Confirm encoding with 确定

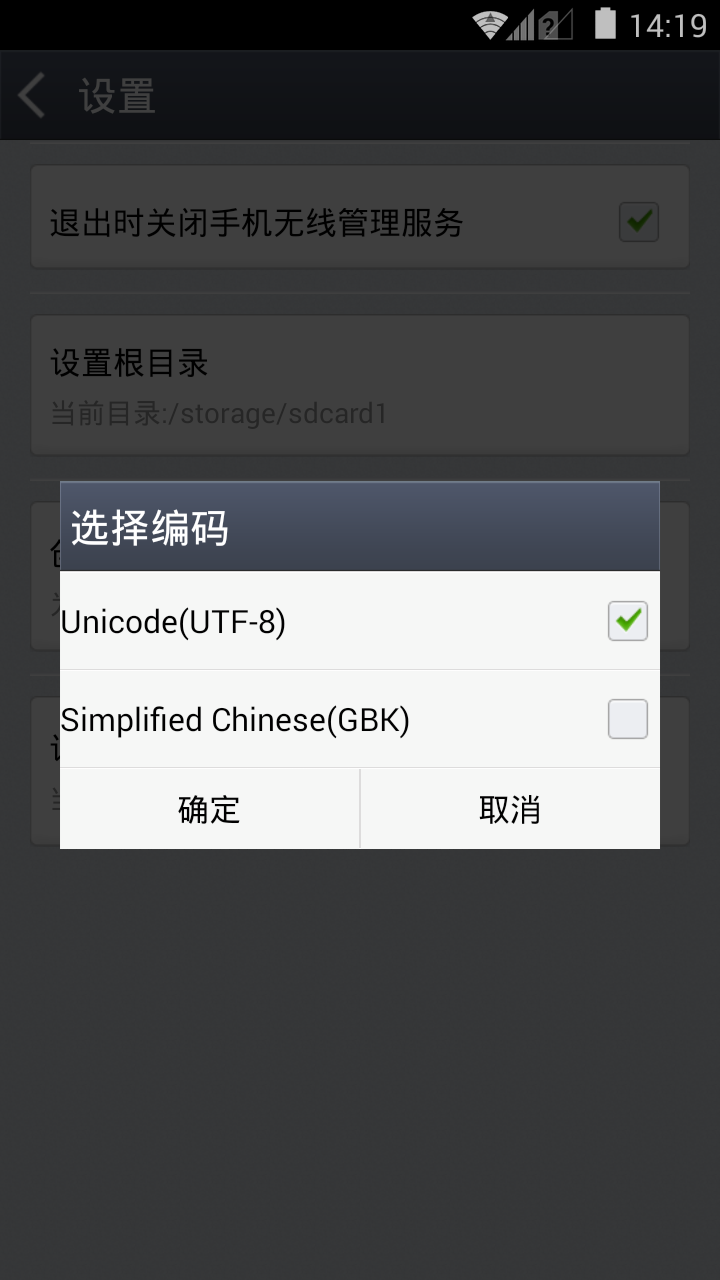click(209, 809)
